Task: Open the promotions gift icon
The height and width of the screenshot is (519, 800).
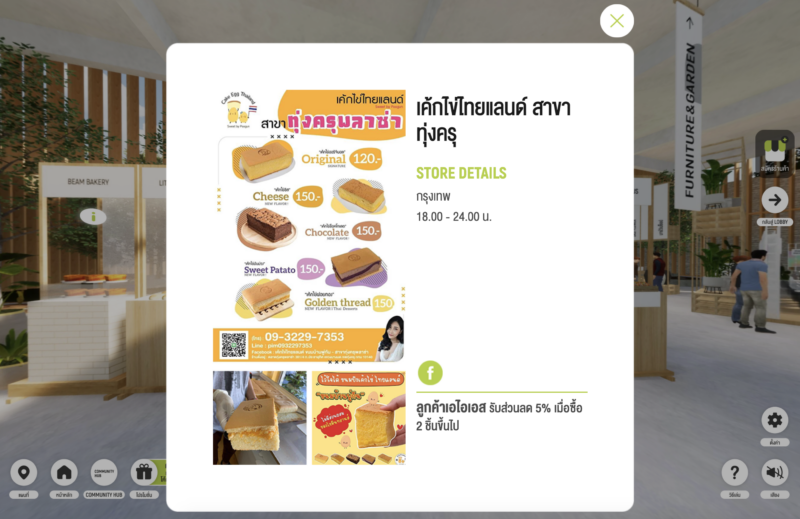Action: (x=143, y=473)
